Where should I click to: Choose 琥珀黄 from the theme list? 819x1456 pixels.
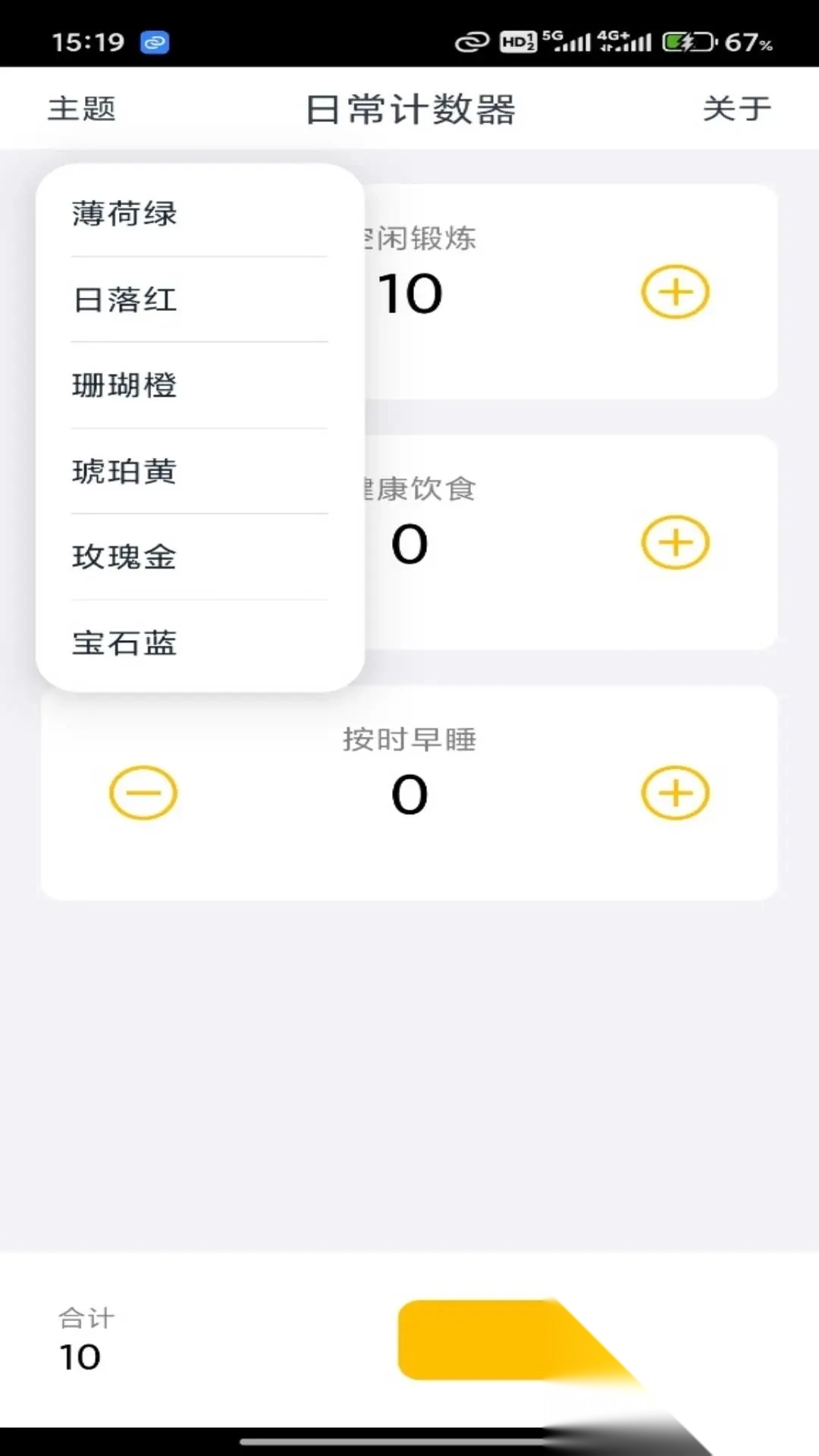pyautogui.click(x=125, y=472)
